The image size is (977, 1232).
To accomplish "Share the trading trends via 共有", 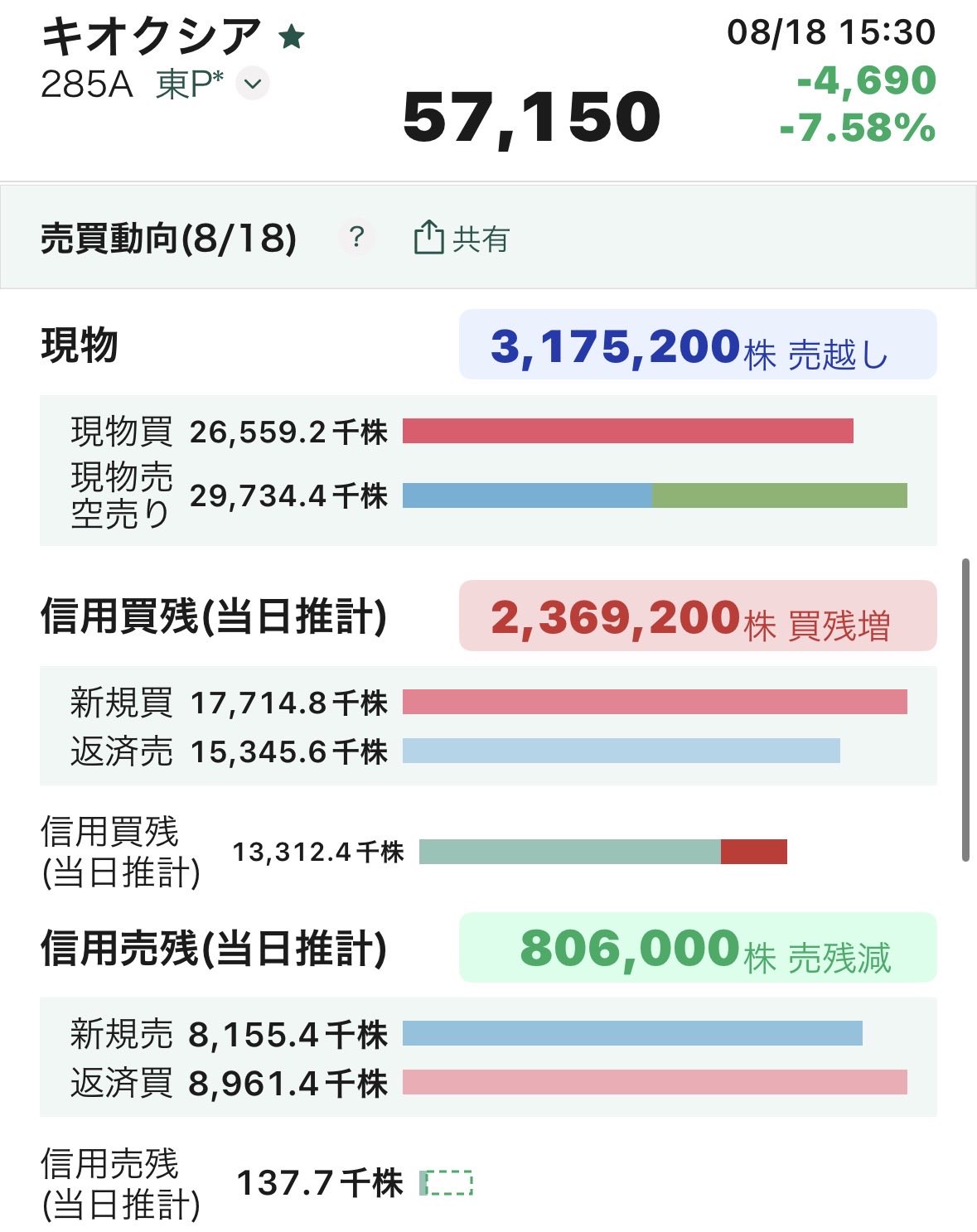I will pos(462,239).
